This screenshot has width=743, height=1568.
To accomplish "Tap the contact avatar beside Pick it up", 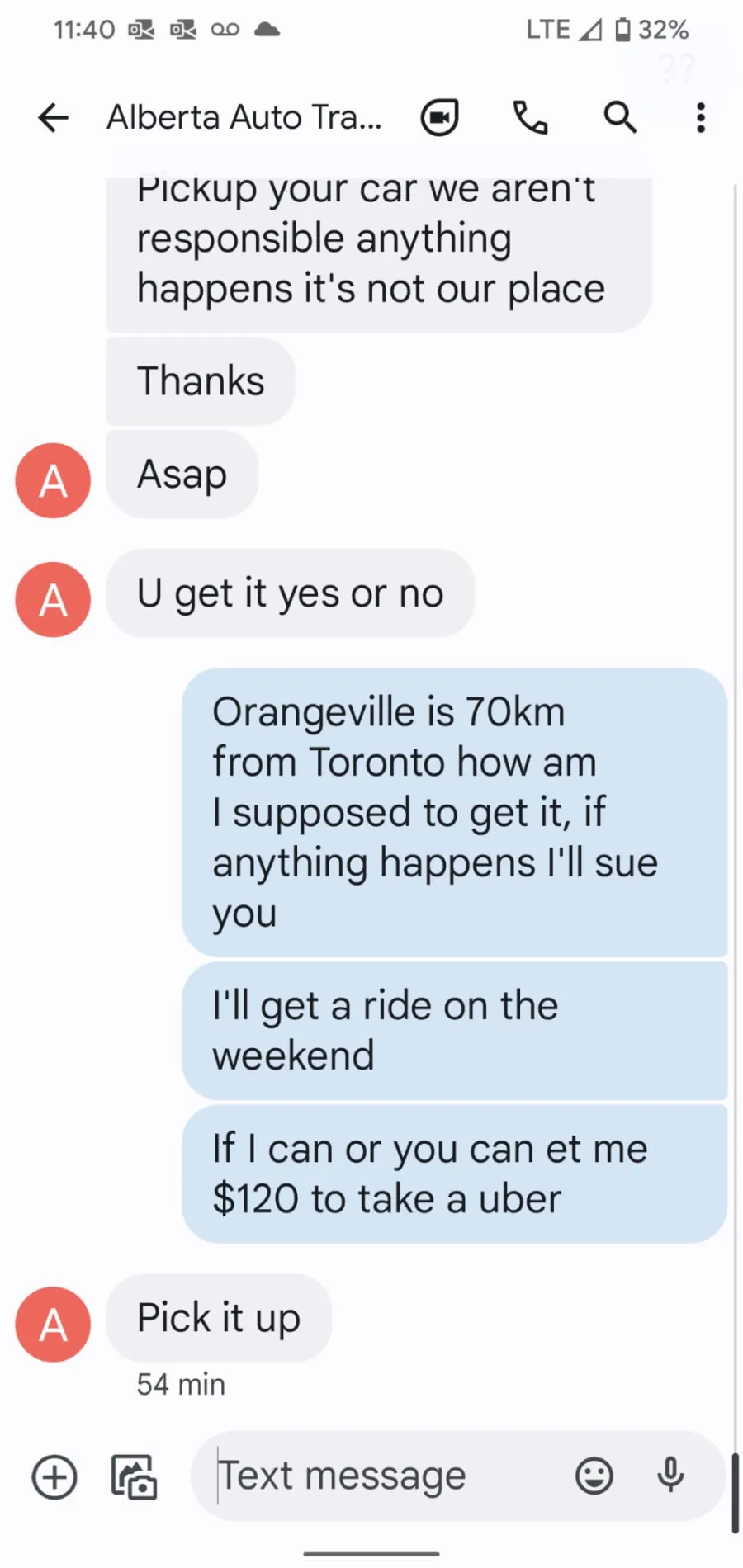I will [x=53, y=1325].
